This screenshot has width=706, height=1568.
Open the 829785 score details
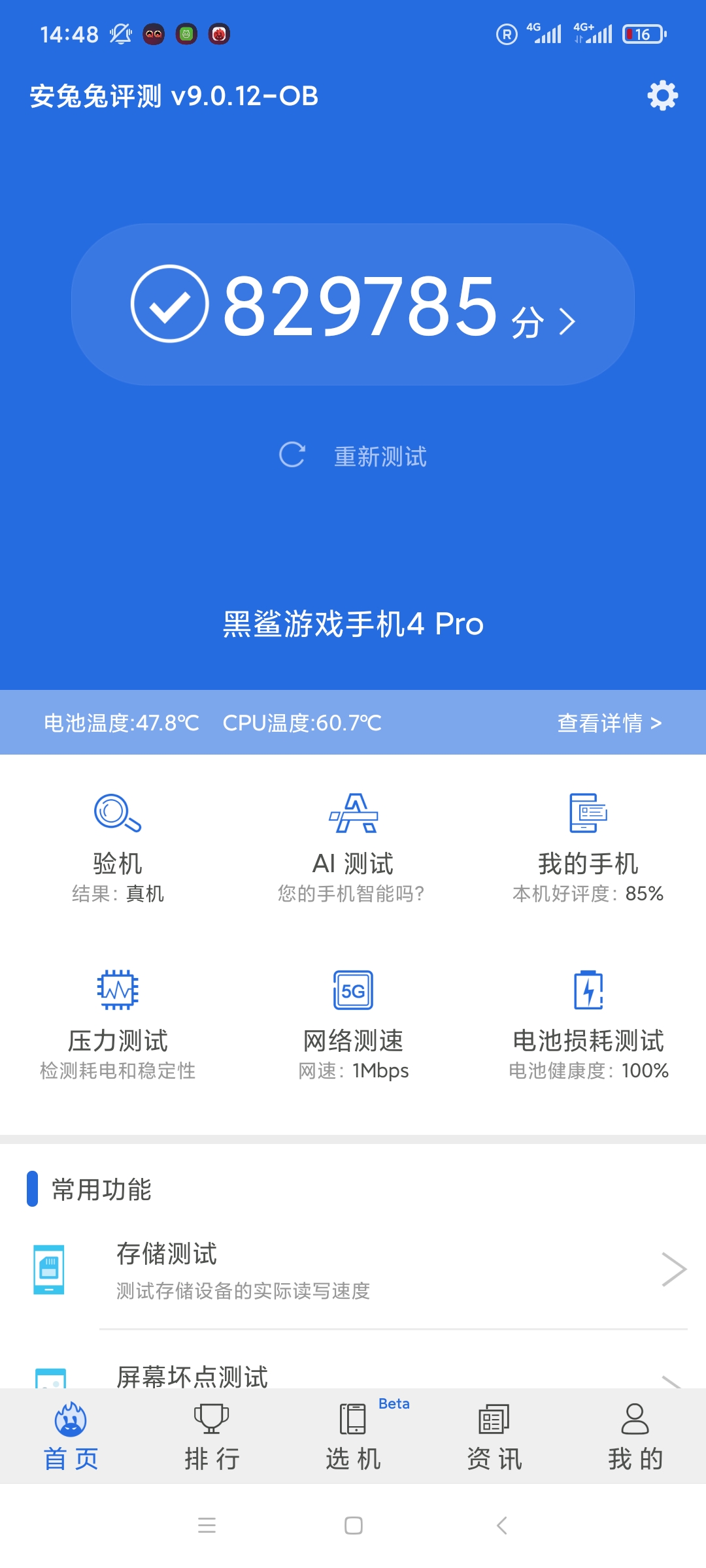pyautogui.click(x=353, y=304)
